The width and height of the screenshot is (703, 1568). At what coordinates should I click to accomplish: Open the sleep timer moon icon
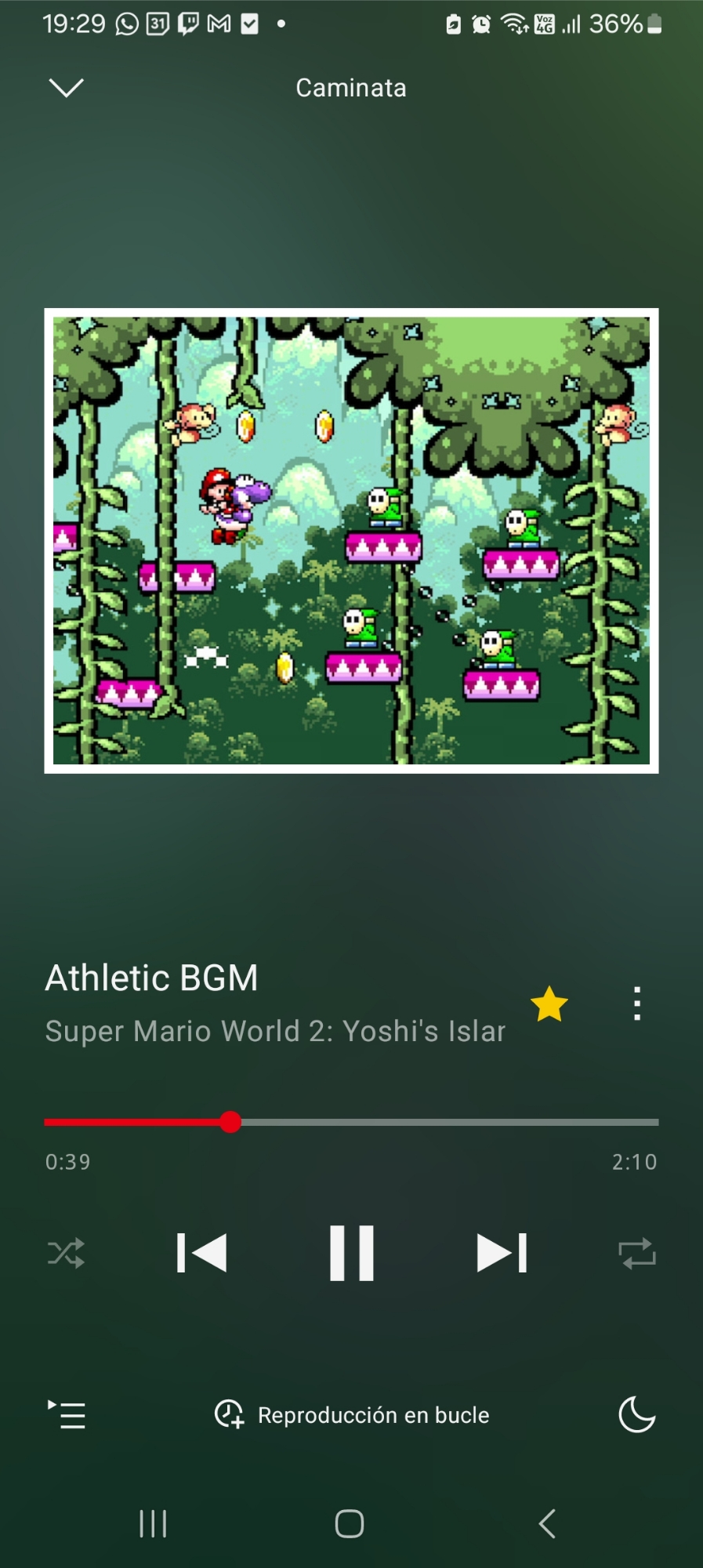coord(636,1414)
